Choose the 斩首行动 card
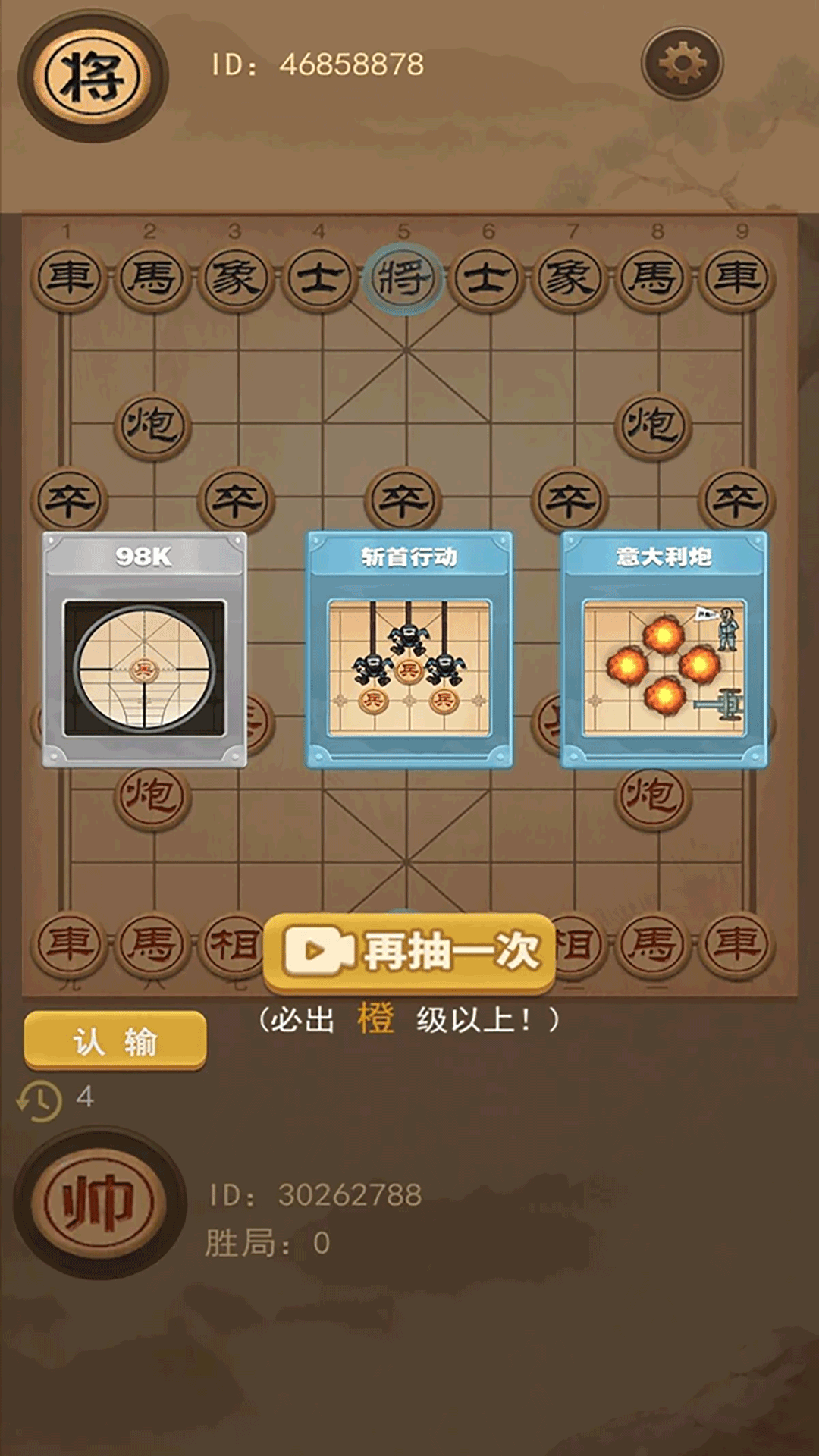 click(x=409, y=650)
